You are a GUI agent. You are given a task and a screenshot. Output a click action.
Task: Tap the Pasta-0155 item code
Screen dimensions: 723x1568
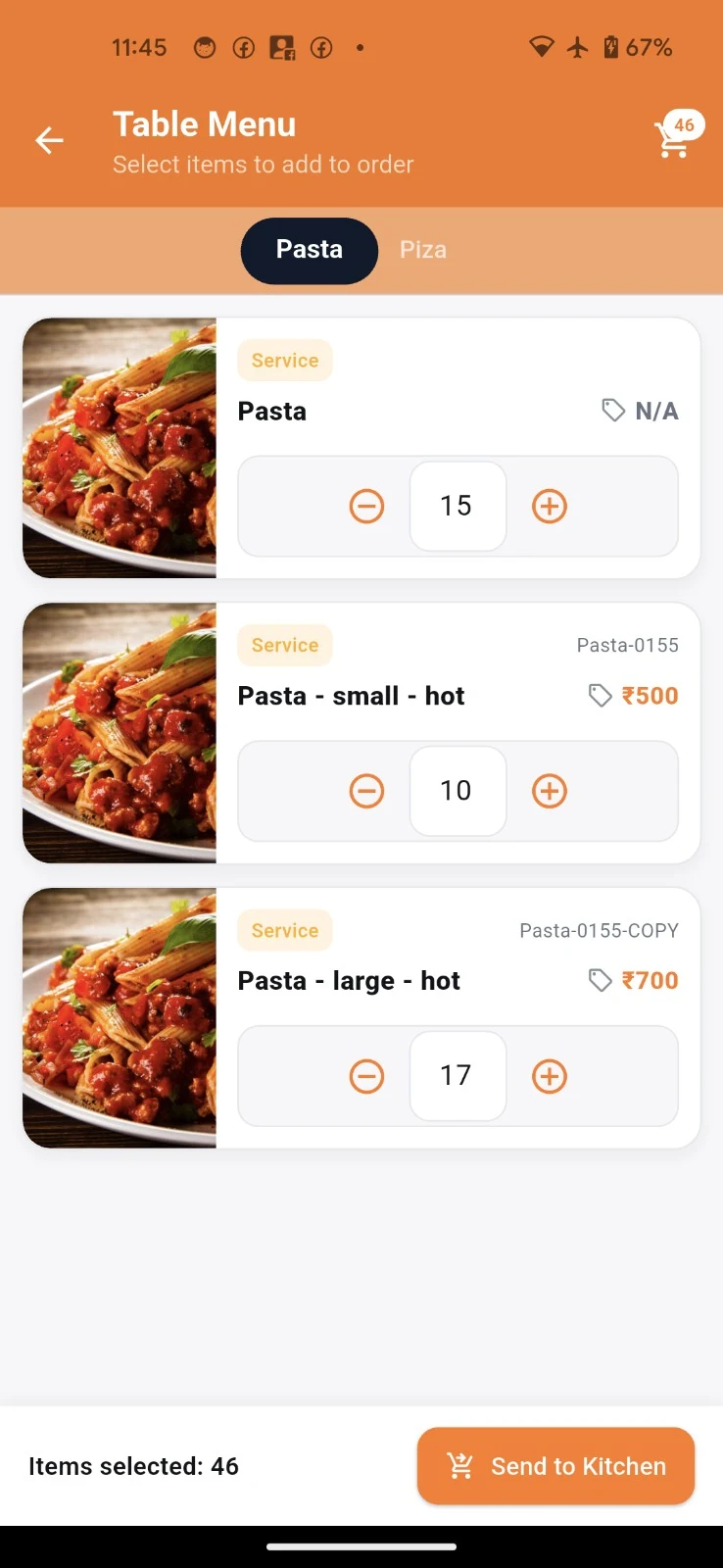point(627,645)
